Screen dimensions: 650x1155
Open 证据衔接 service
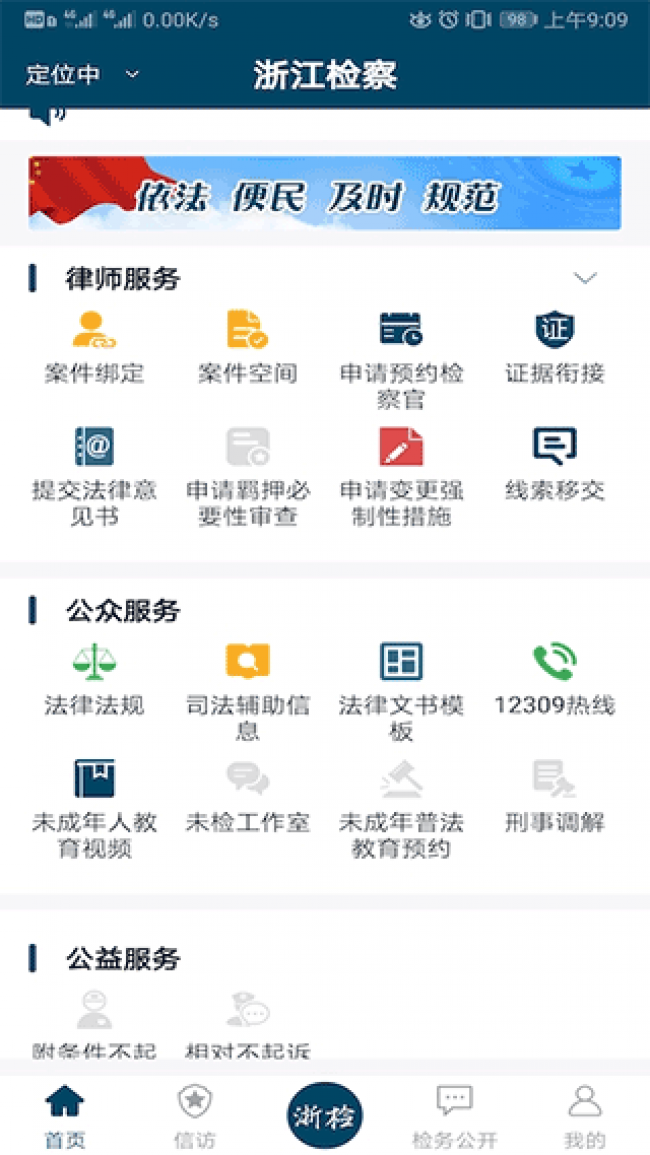tap(555, 347)
